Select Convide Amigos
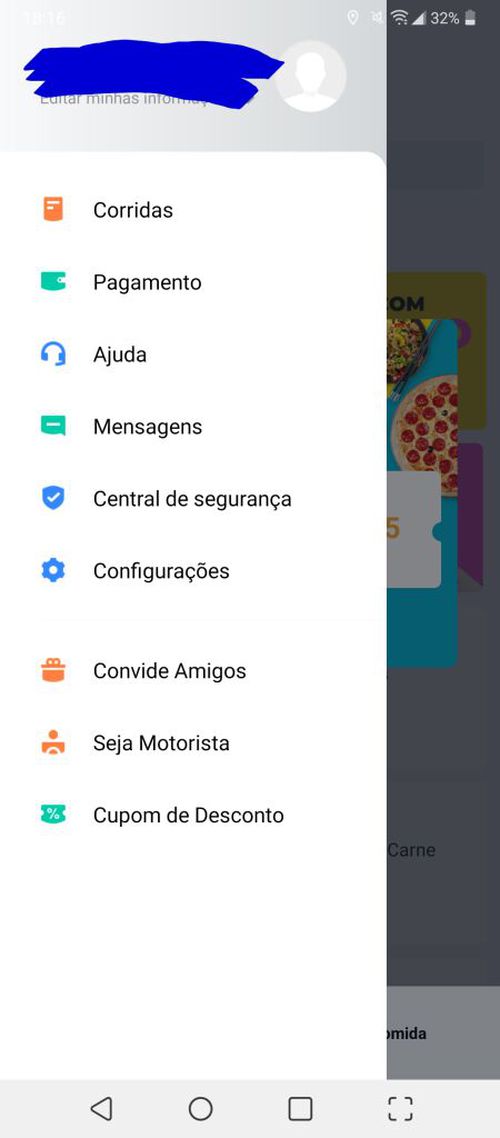Viewport: 500px width, 1138px height. pyautogui.click(x=193, y=671)
